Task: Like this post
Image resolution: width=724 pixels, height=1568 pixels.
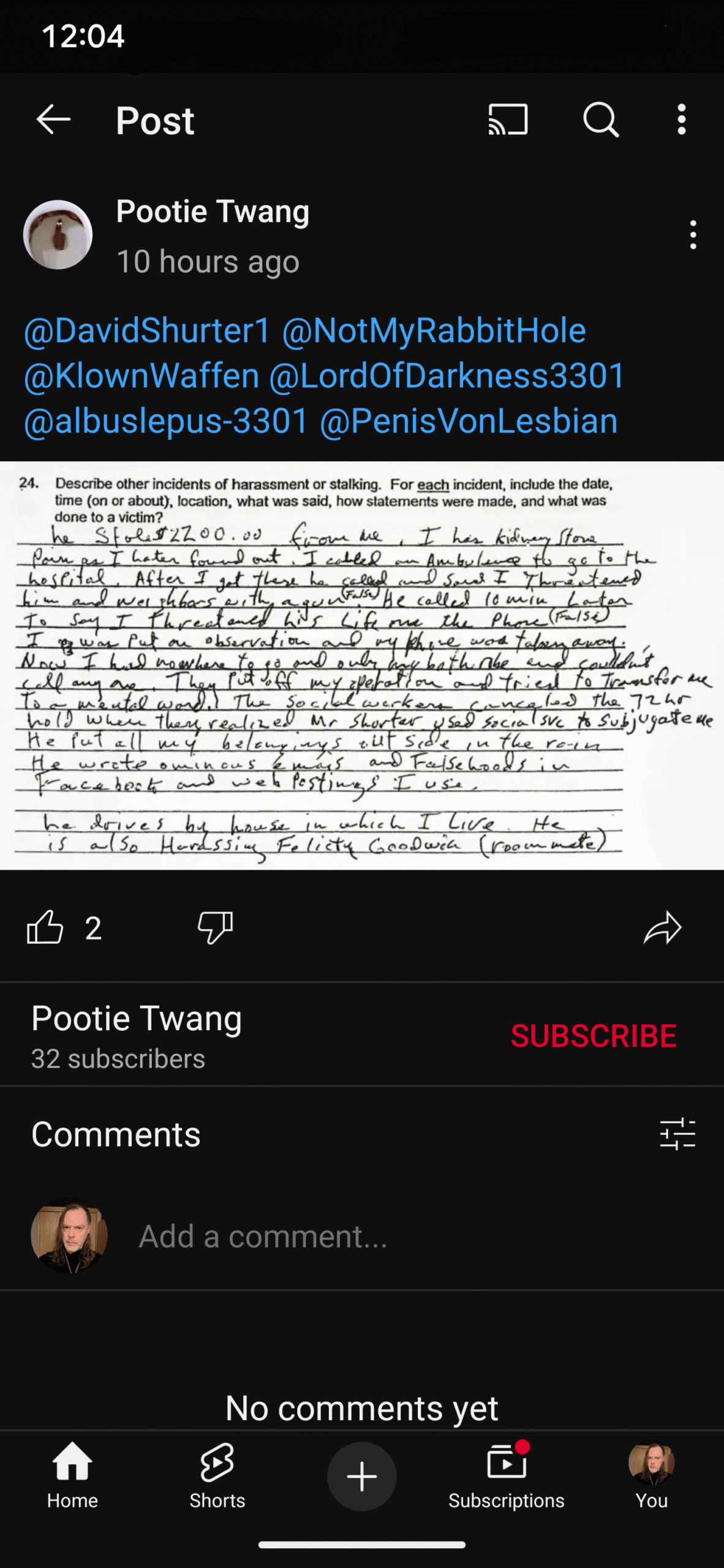Action: (45, 927)
